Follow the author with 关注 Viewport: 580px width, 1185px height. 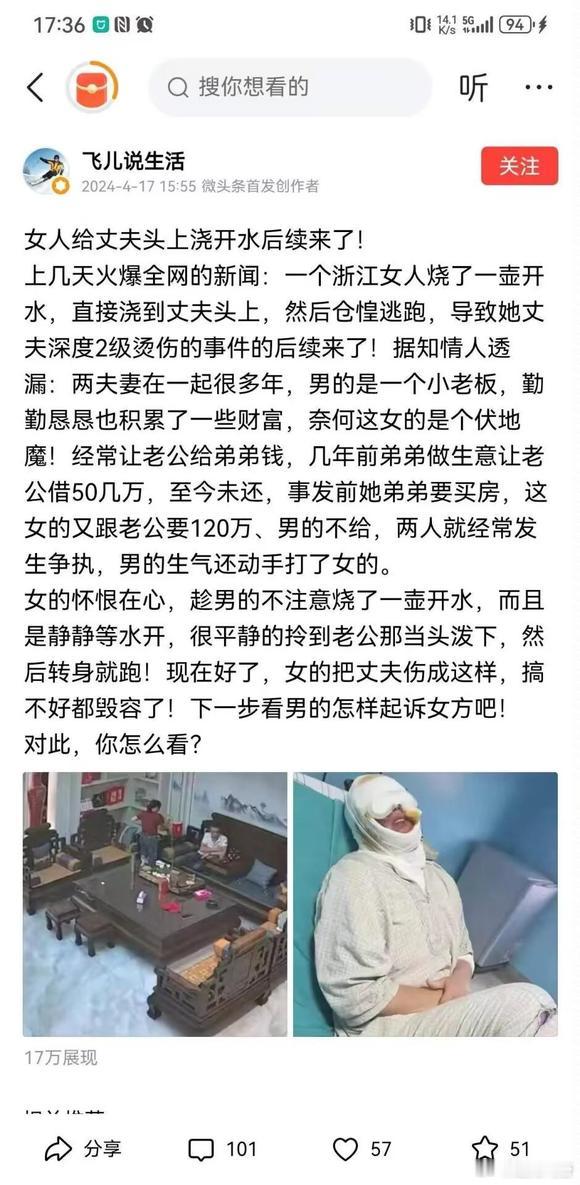(520, 166)
